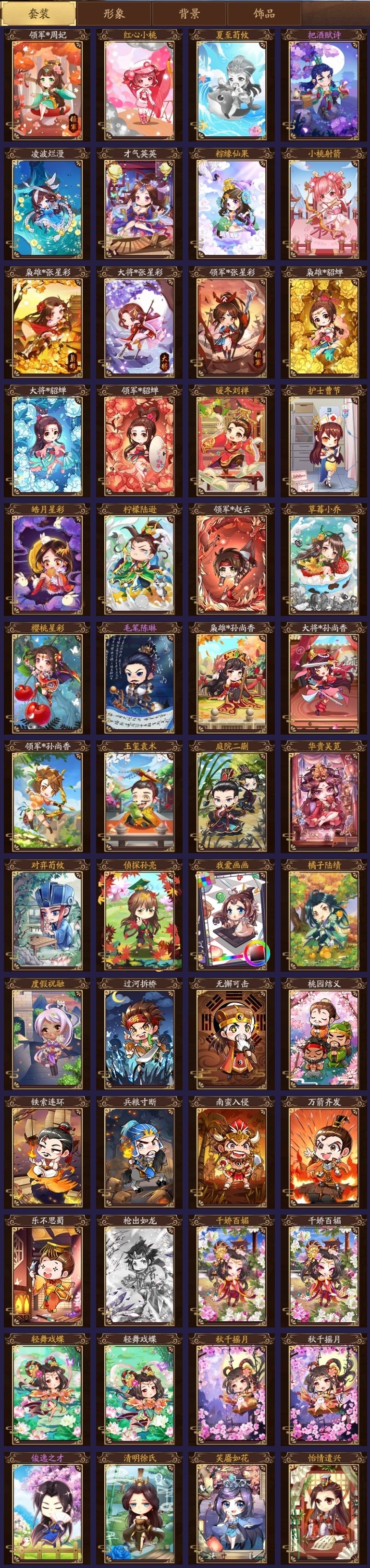Select the 套装 tab
This screenshot has height=1568, width=370.
39,13
